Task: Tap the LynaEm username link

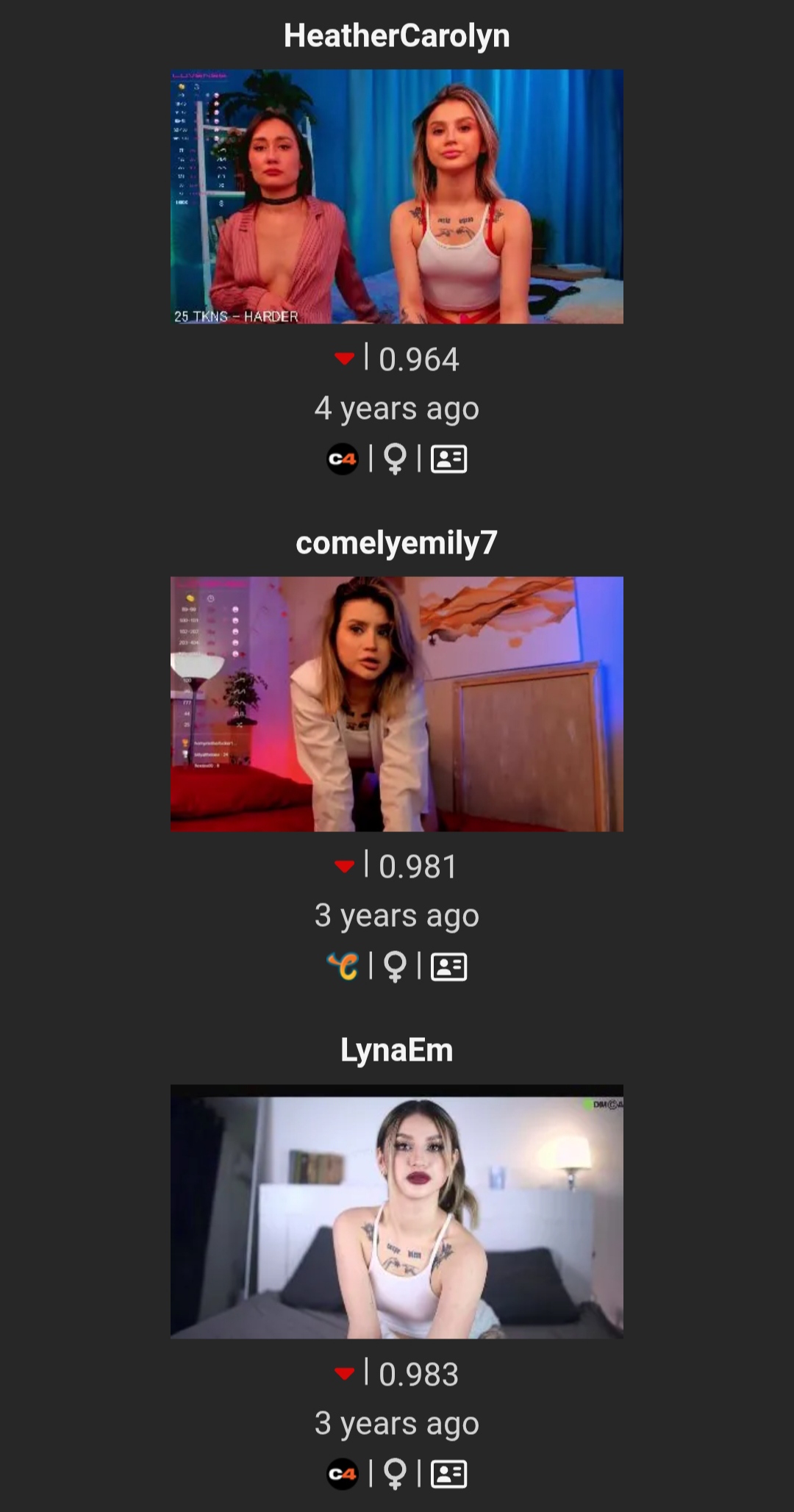Action: point(397,1050)
